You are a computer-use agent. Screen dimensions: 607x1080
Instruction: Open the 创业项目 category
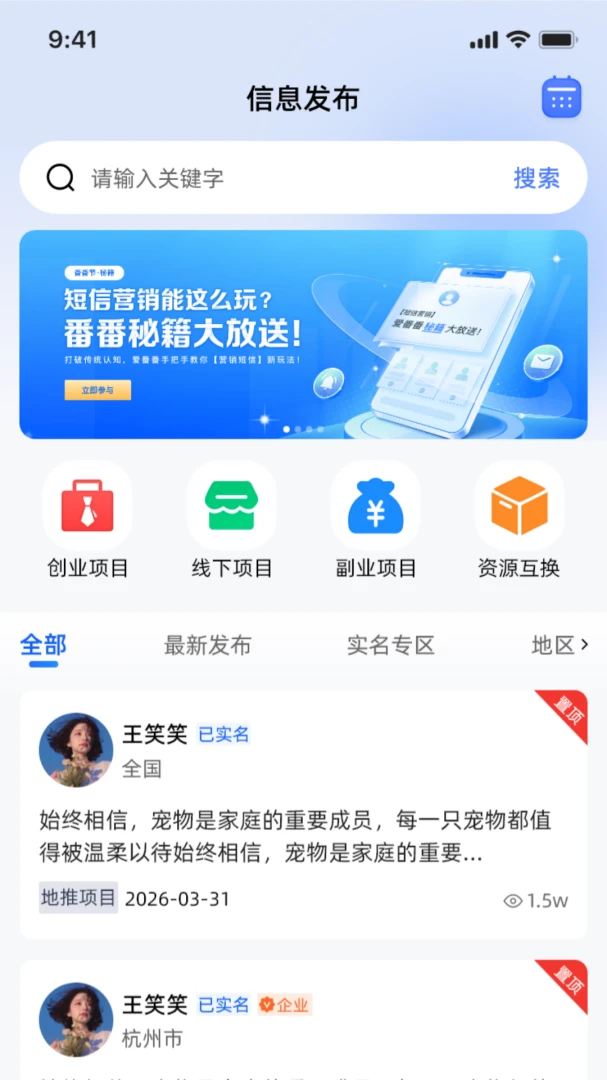coord(88,520)
